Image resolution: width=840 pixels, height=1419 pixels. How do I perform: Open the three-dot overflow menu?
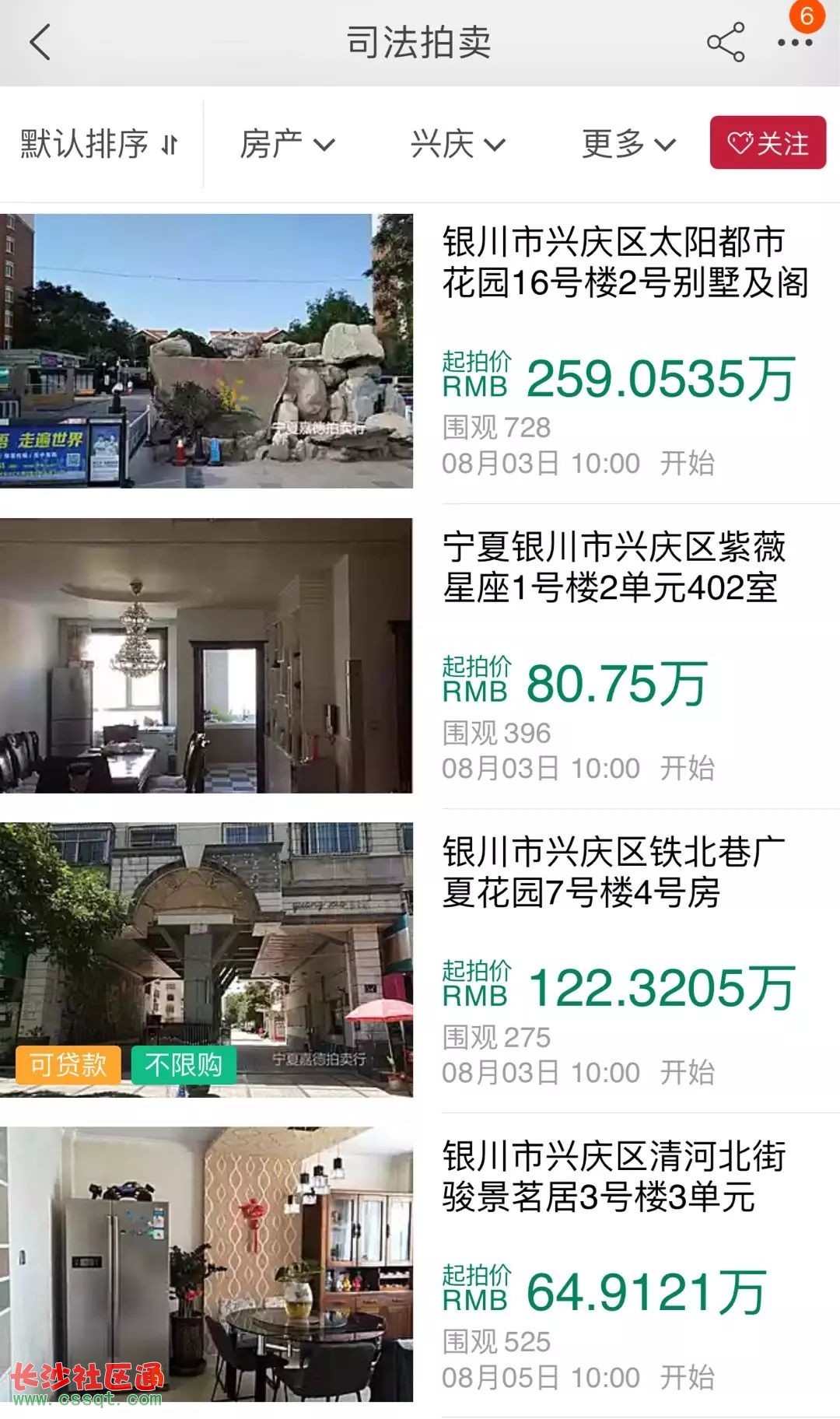tap(795, 42)
